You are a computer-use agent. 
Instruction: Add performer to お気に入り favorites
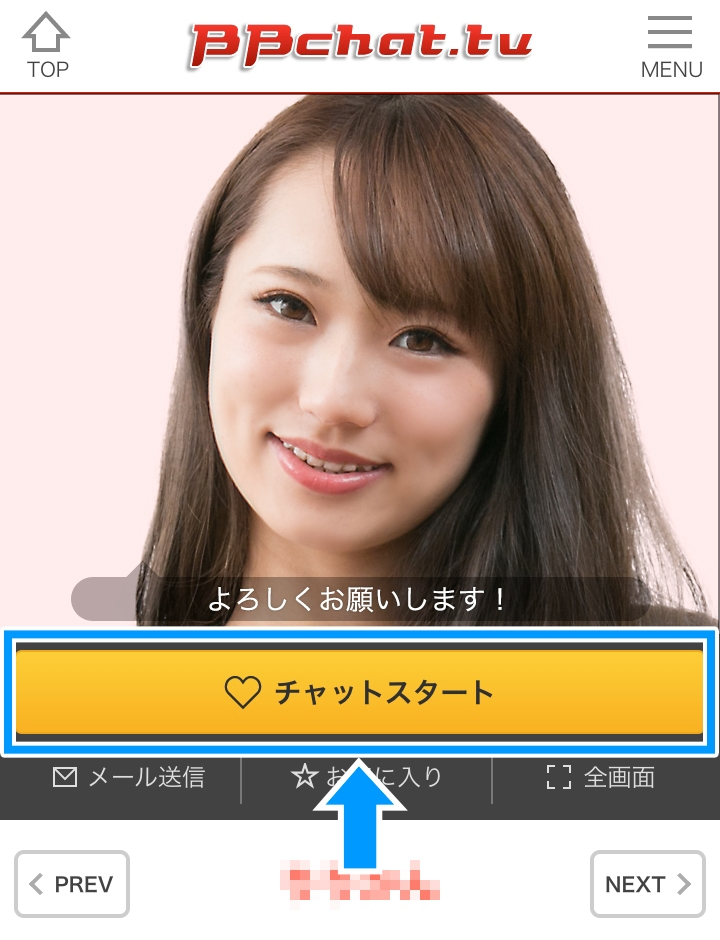click(x=366, y=777)
